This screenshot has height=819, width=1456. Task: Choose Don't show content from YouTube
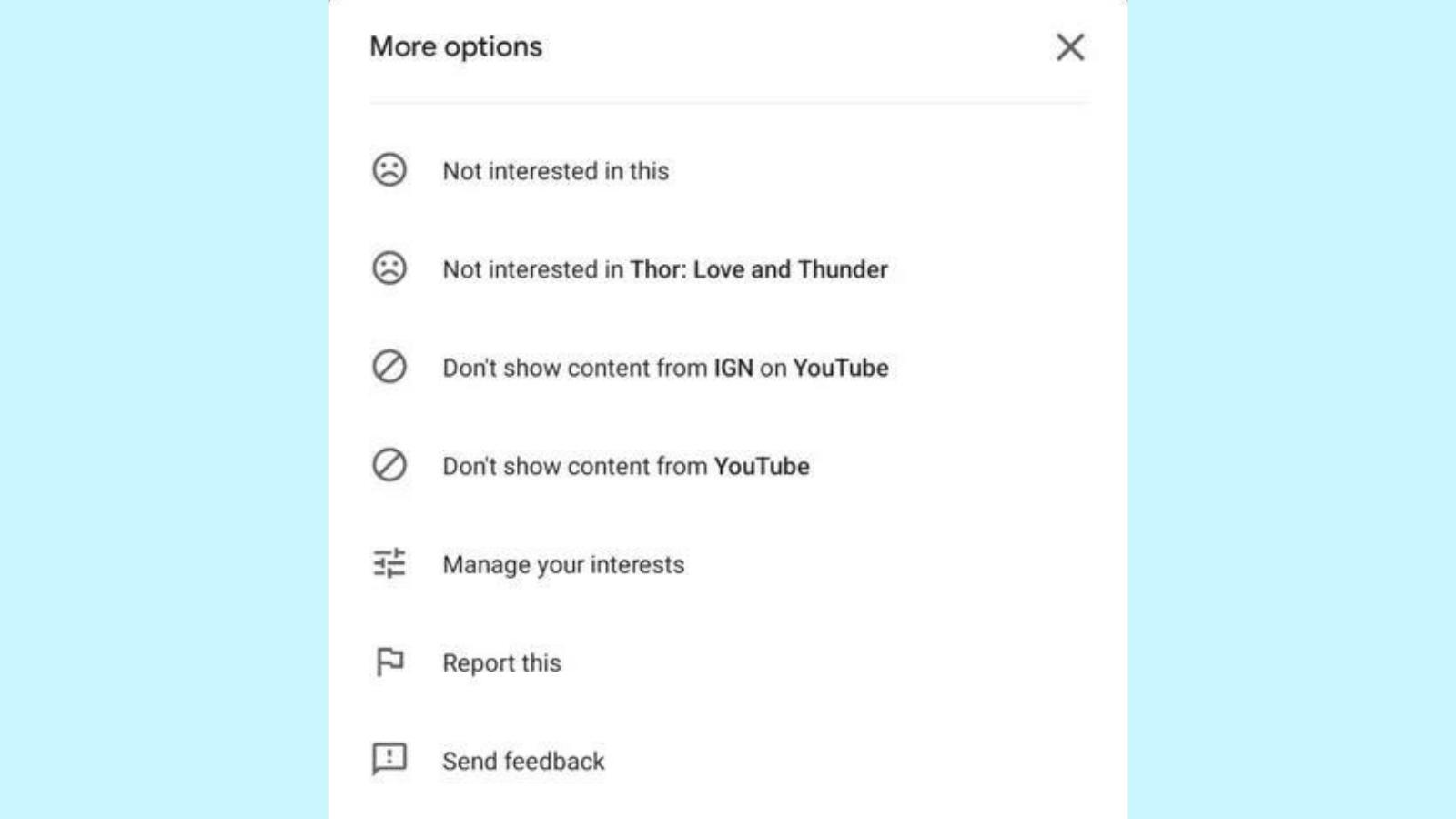tap(625, 466)
